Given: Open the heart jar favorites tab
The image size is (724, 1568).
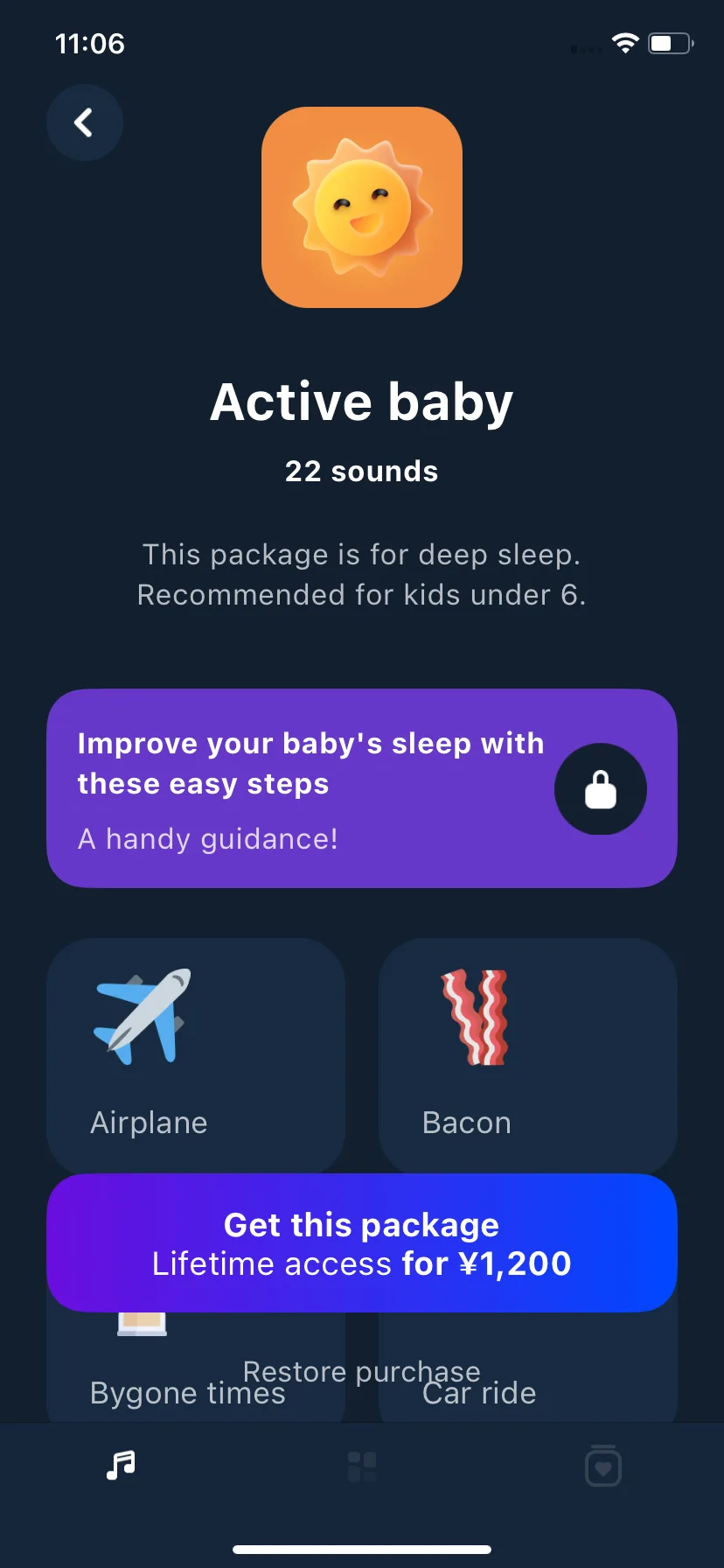Looking at the screenshot, I should pyautogui.click(x=602, y=1466).
